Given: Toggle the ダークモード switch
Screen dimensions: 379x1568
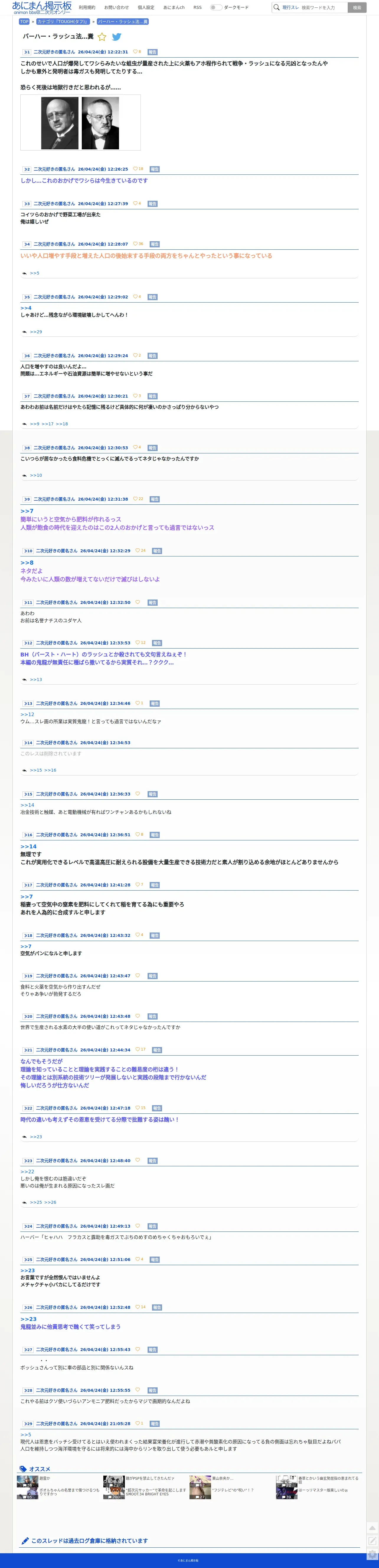Looking at the screenshot, I should (x=216, y=7).
